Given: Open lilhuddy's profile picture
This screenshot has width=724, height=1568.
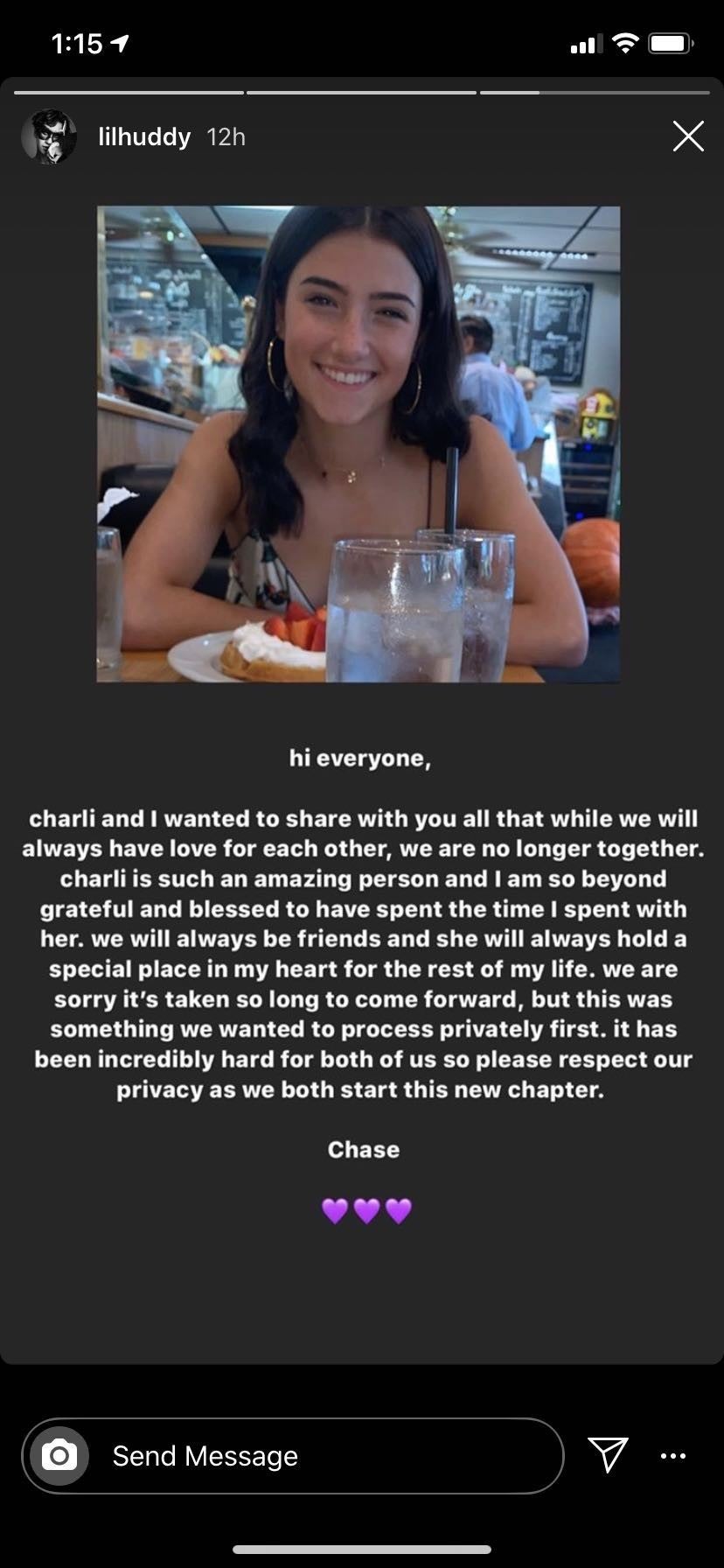Looking at the screenshot, I should tap(49, 136).
